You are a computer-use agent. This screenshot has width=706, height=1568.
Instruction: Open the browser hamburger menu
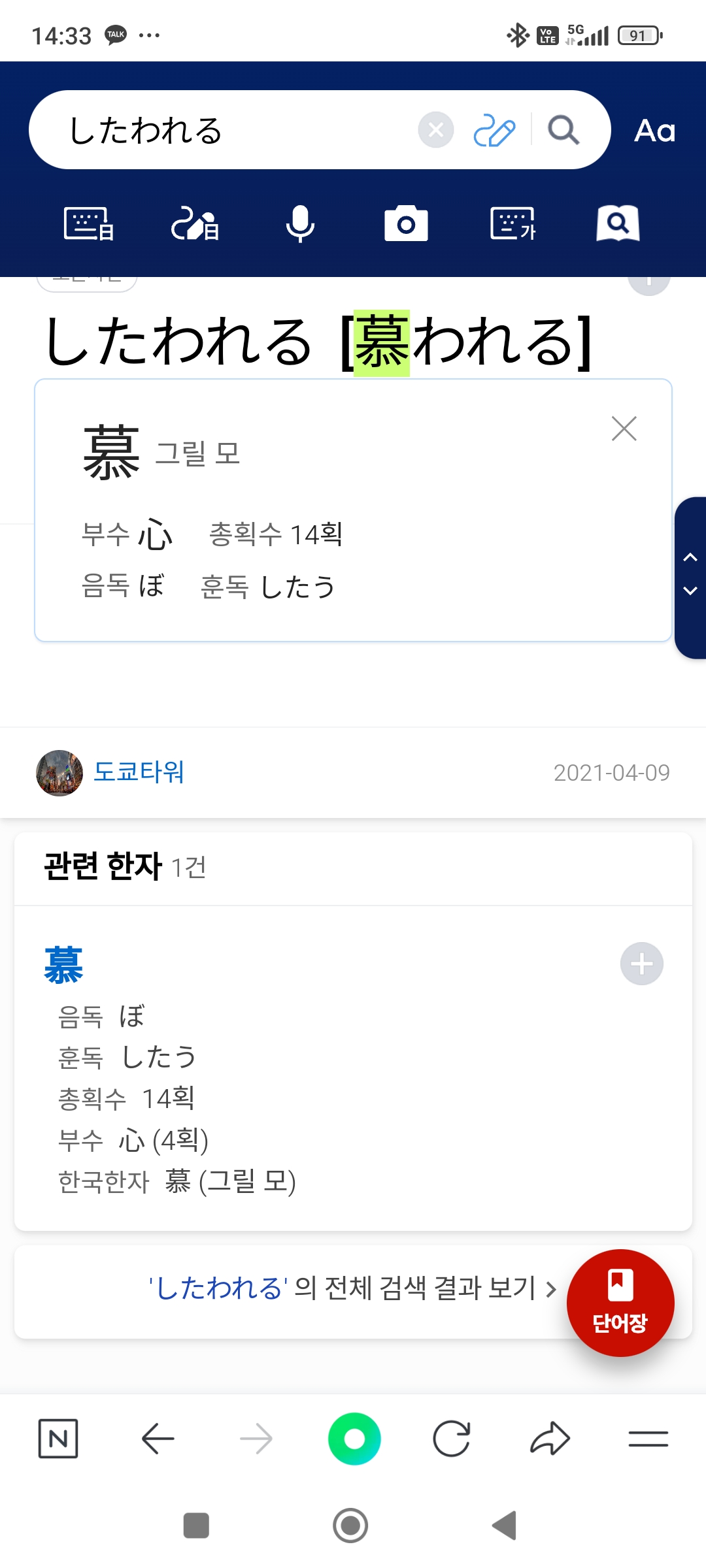coord(648,1439)
